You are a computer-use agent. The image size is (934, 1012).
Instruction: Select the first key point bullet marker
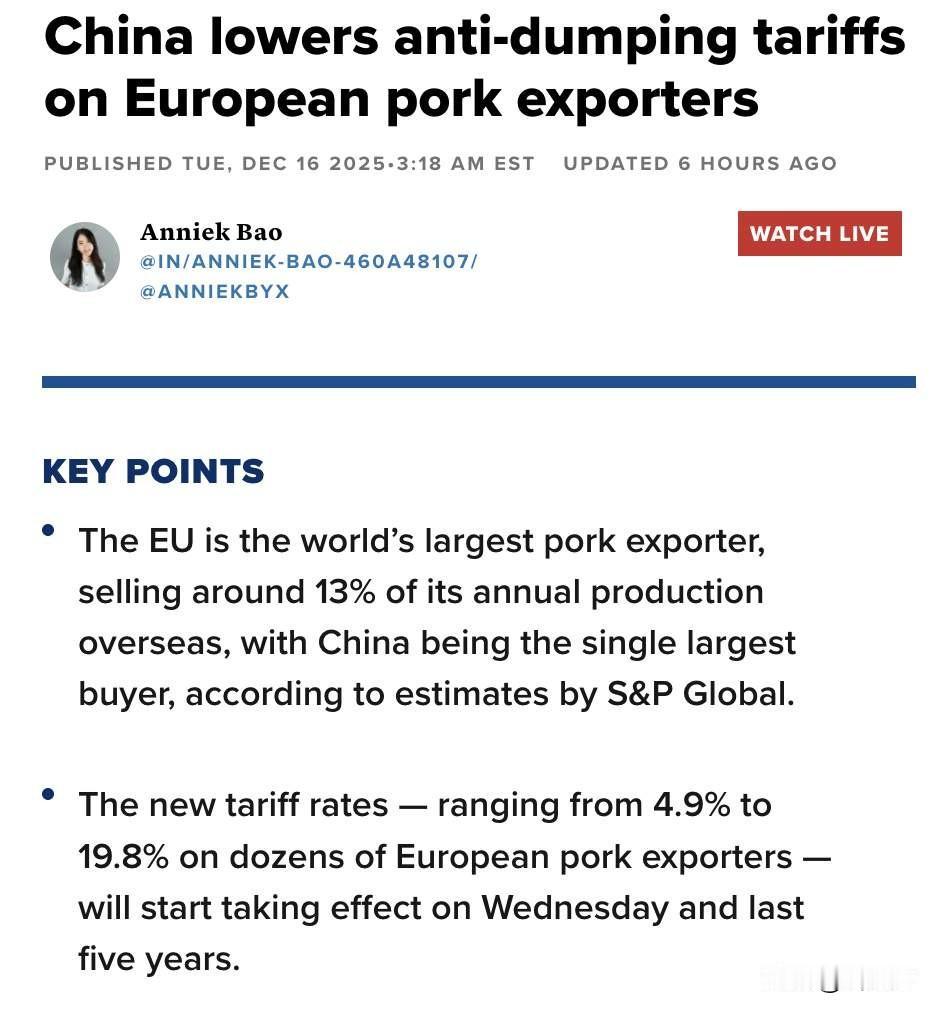click(x=46, y=532)
